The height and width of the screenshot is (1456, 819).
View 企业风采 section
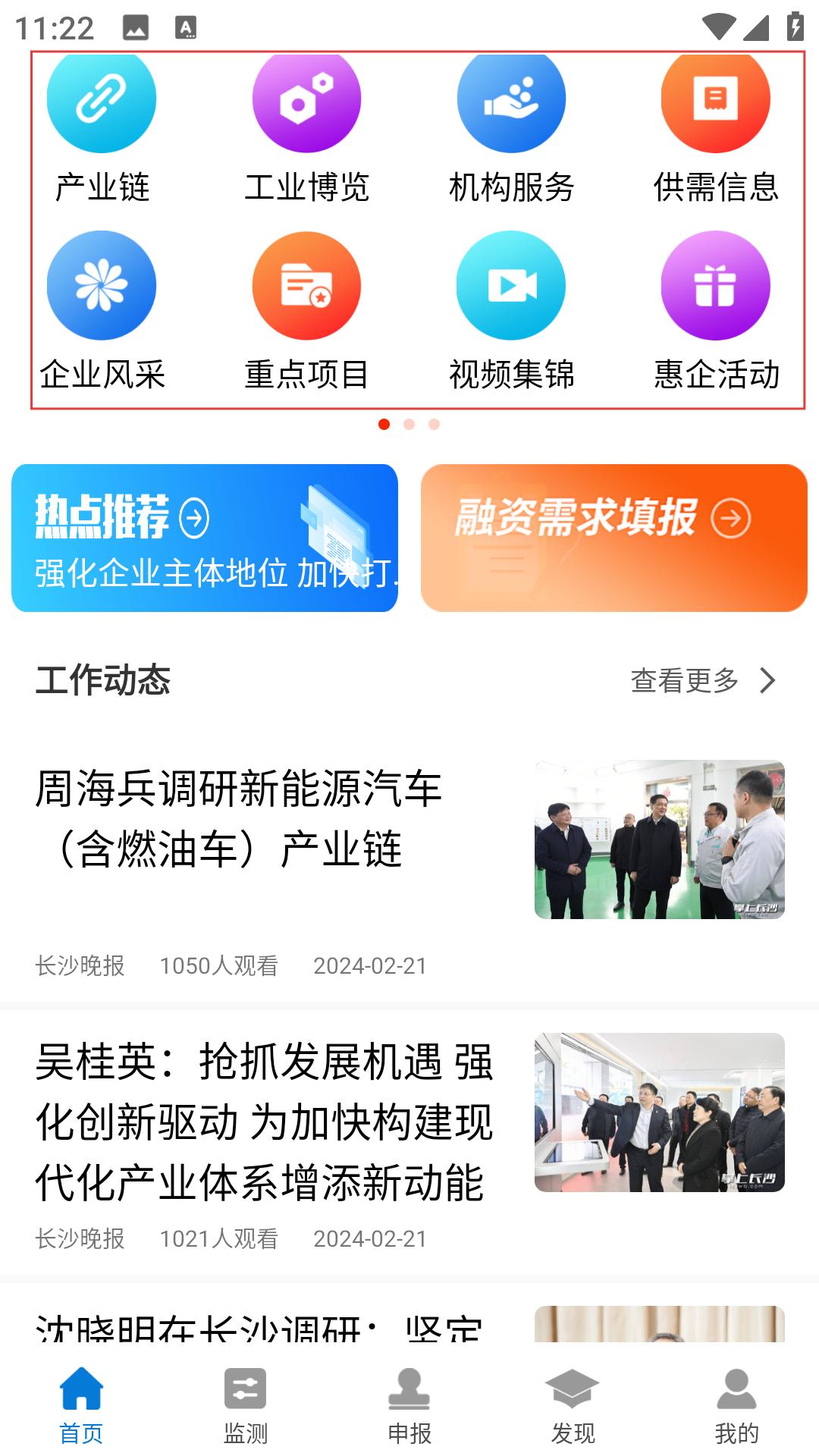(x=102, y=311)
